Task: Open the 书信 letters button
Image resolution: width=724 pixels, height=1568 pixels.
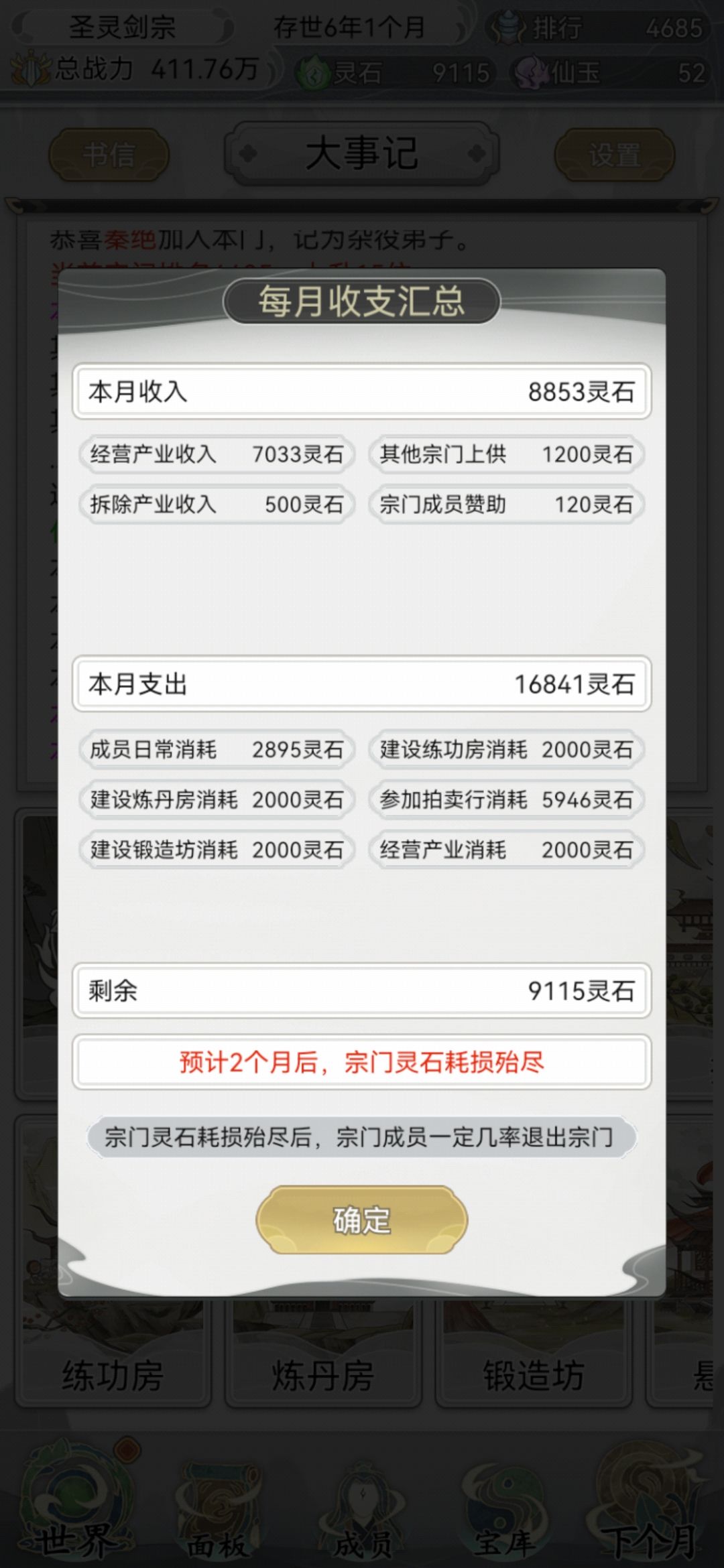Action: pyautogui.click(x=109, y=155)
